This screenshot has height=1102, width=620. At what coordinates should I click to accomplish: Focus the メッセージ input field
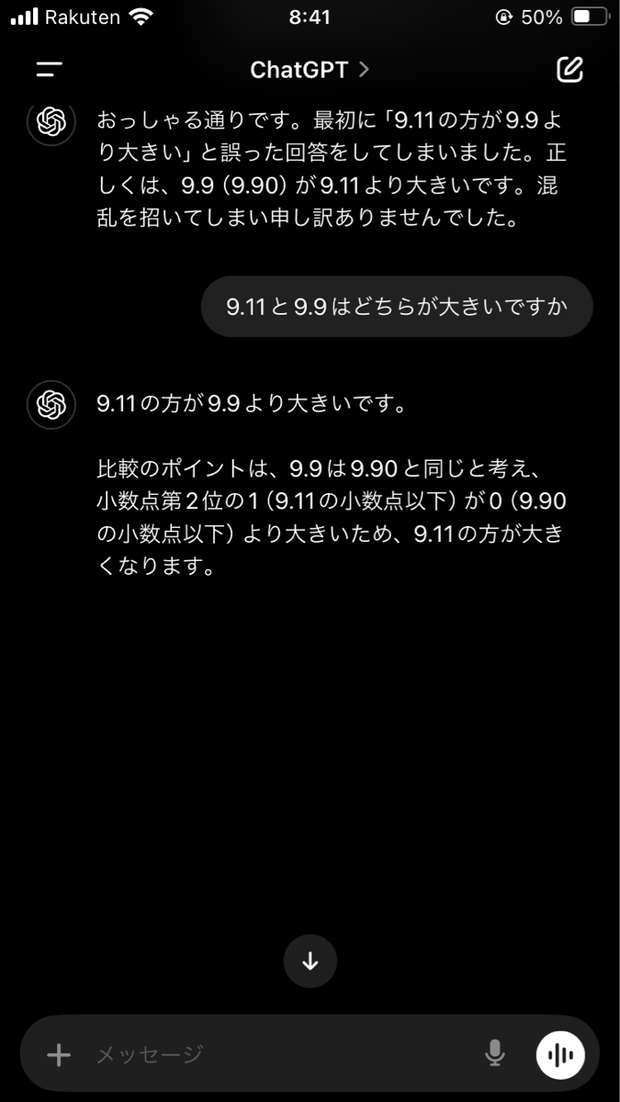tap(281, 1054)
